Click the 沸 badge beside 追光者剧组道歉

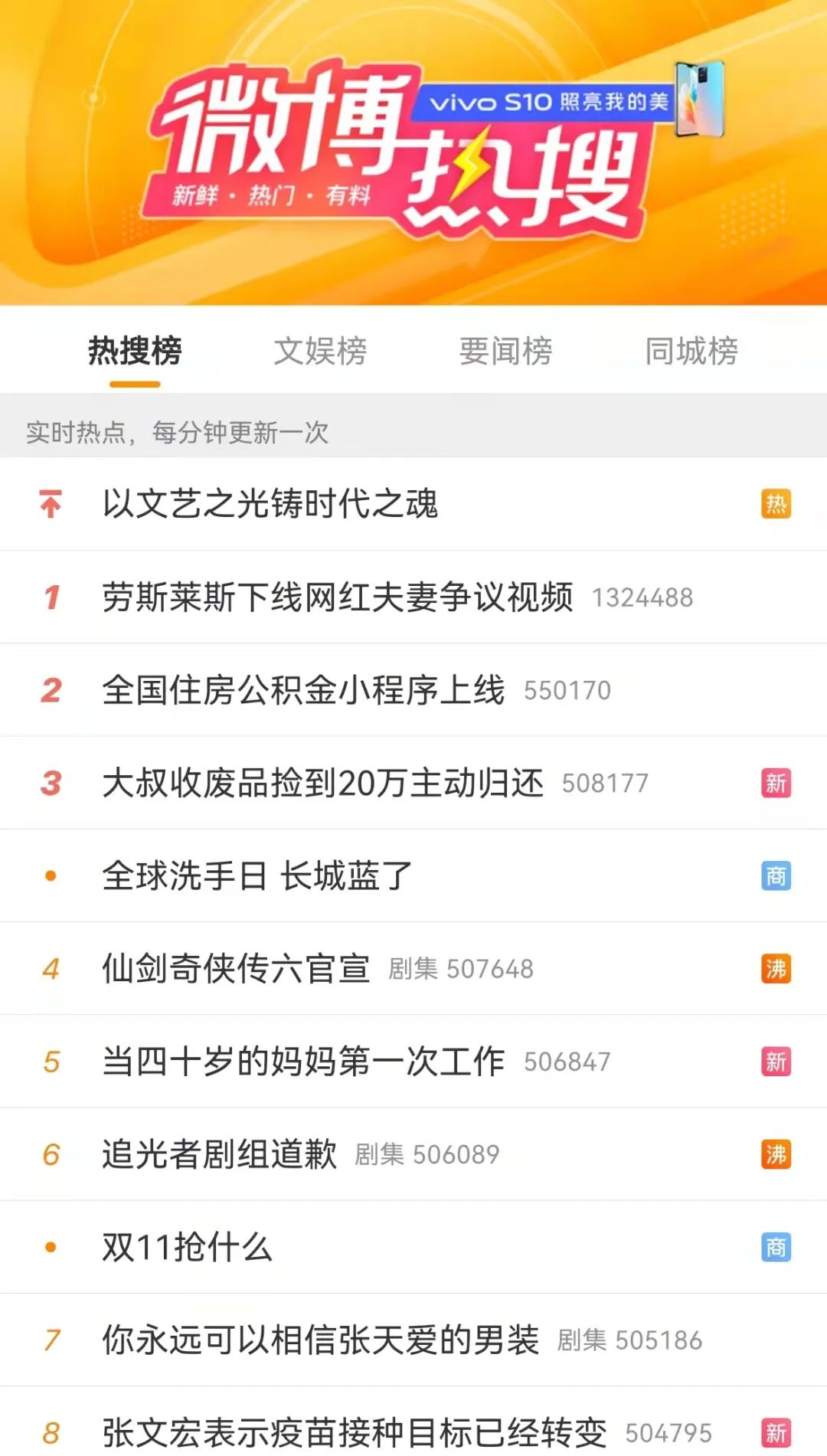[776, 1153]
